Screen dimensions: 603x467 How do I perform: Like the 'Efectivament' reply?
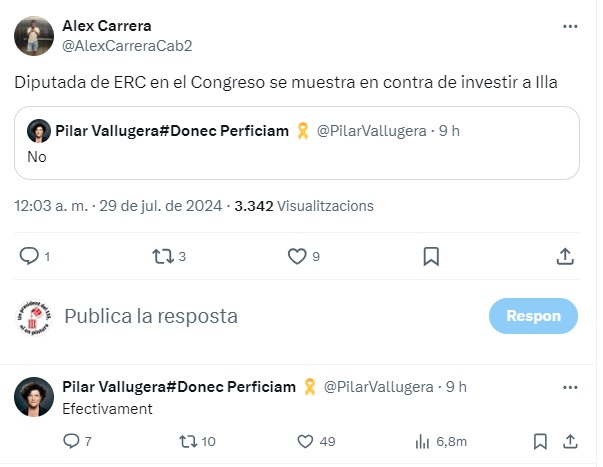tap(307, 441)
